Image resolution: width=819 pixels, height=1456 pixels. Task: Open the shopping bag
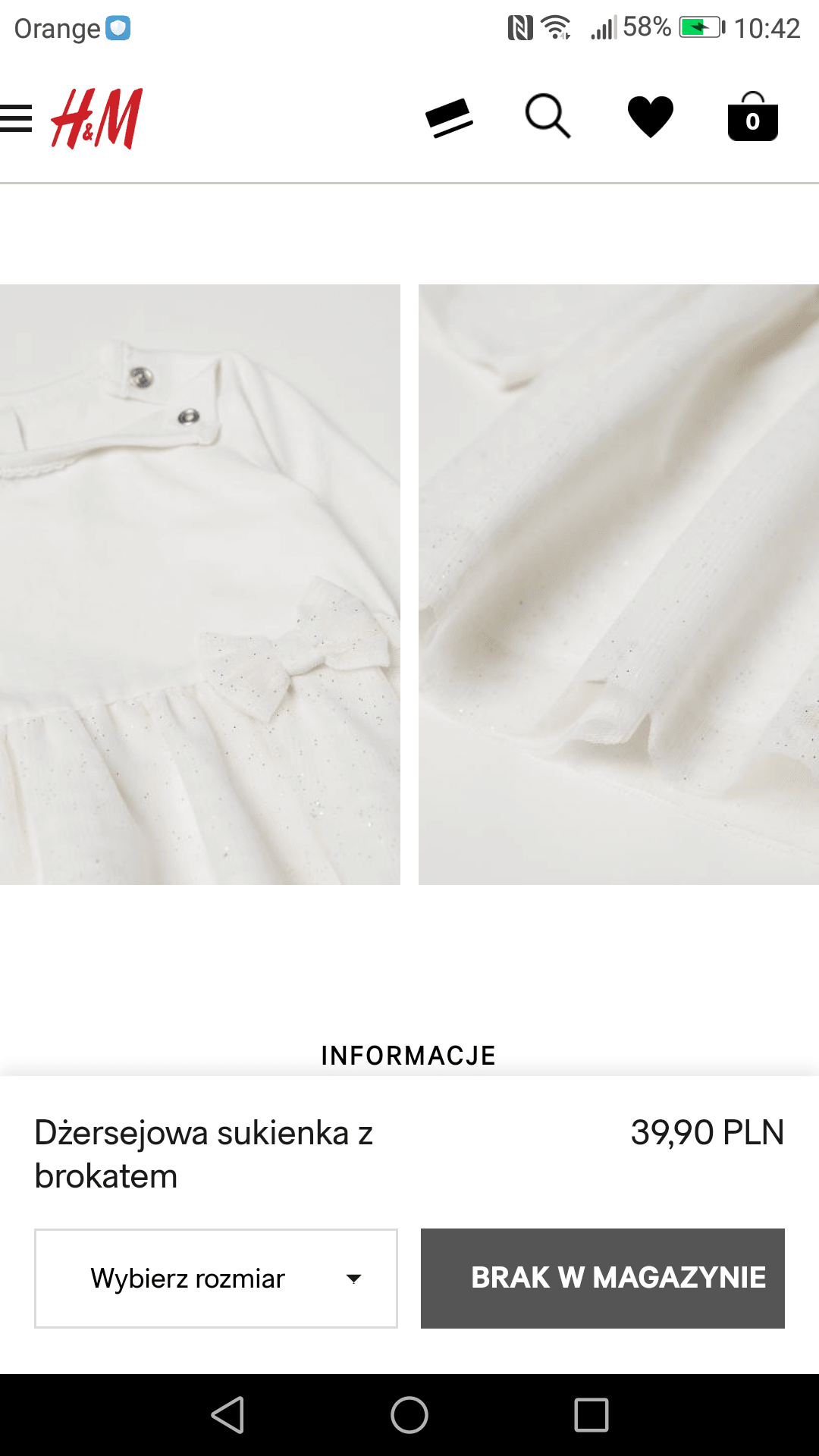coord(753,116)
